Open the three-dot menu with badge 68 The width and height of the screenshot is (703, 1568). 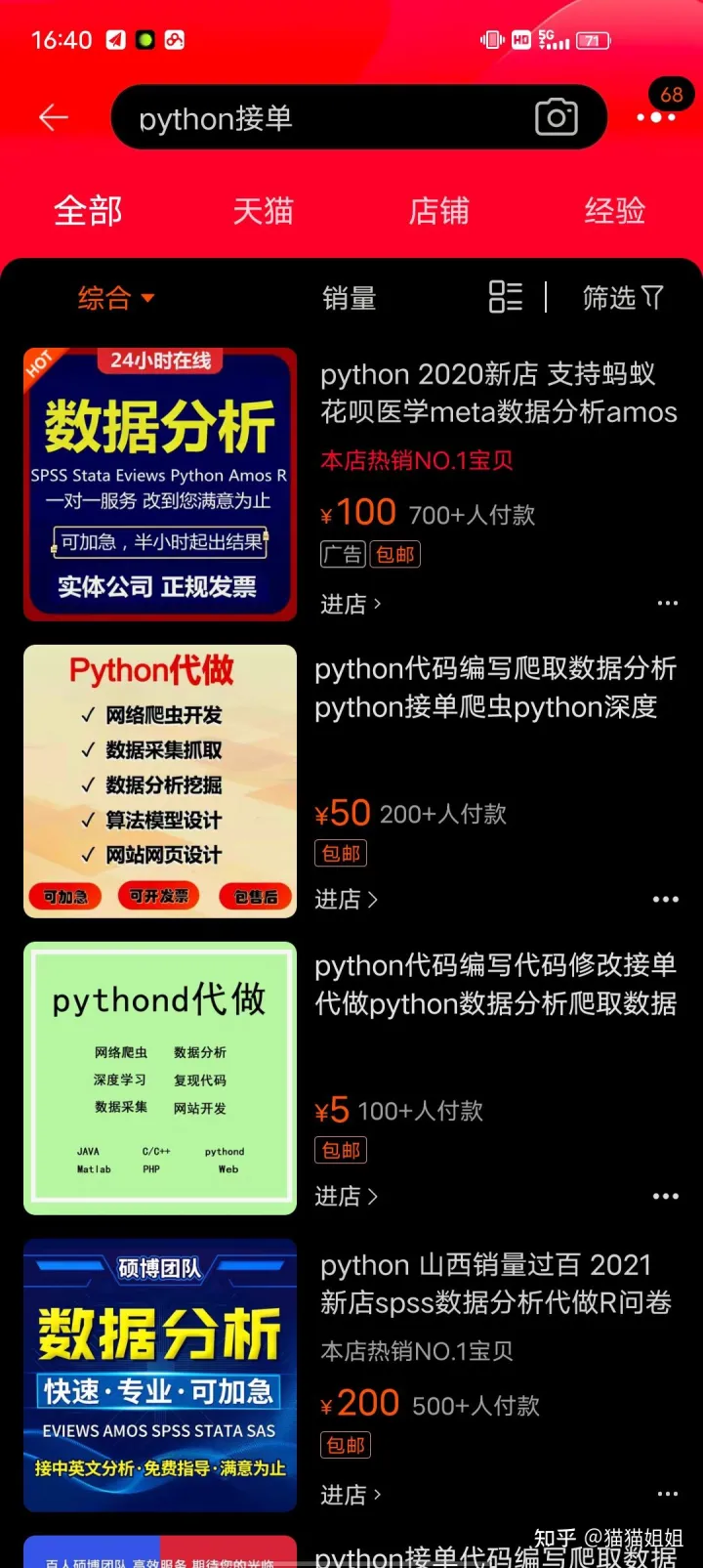656,117
